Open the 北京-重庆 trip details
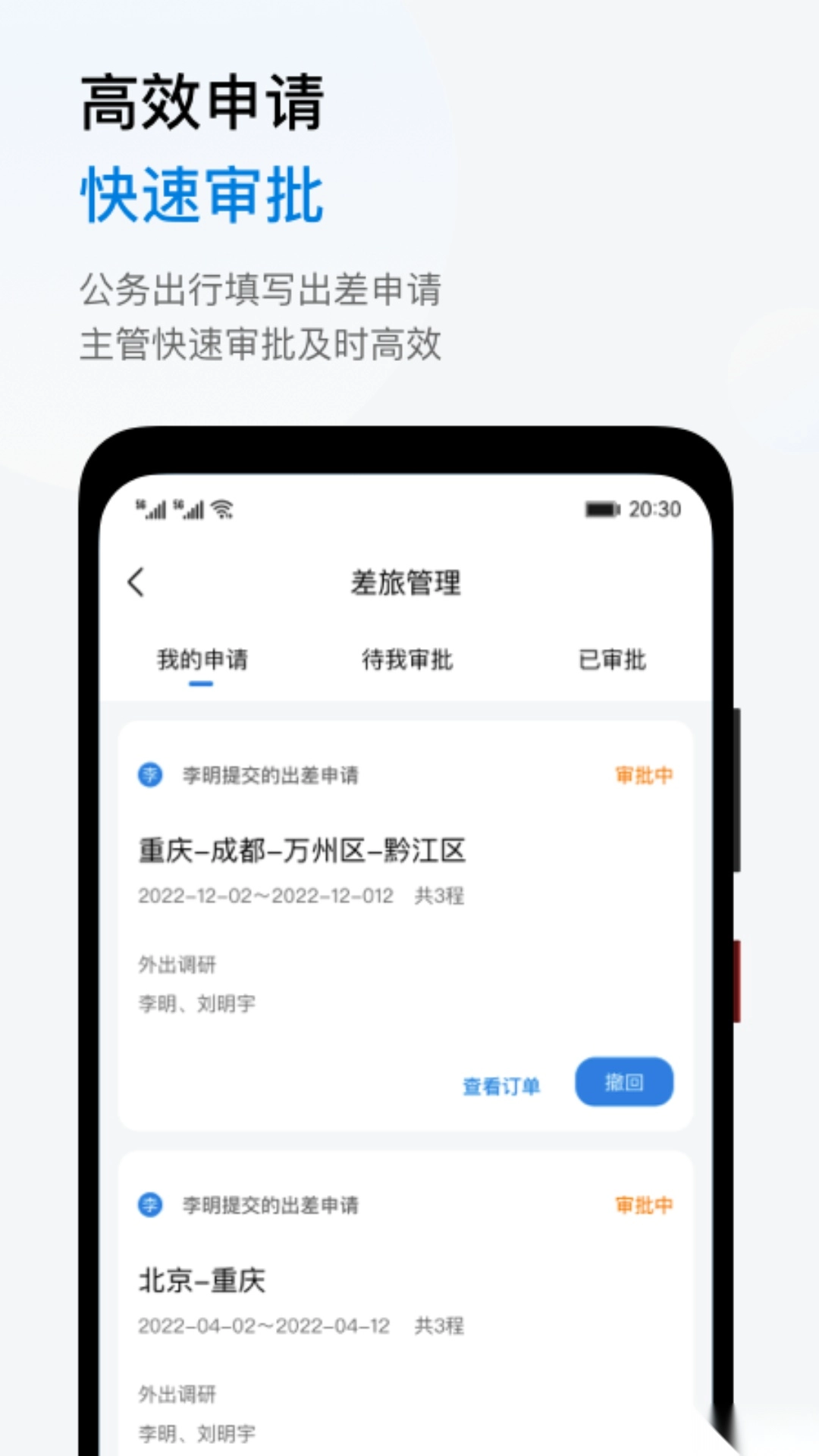This screenshot has width=819, height=1456. tap(202, 1279)
